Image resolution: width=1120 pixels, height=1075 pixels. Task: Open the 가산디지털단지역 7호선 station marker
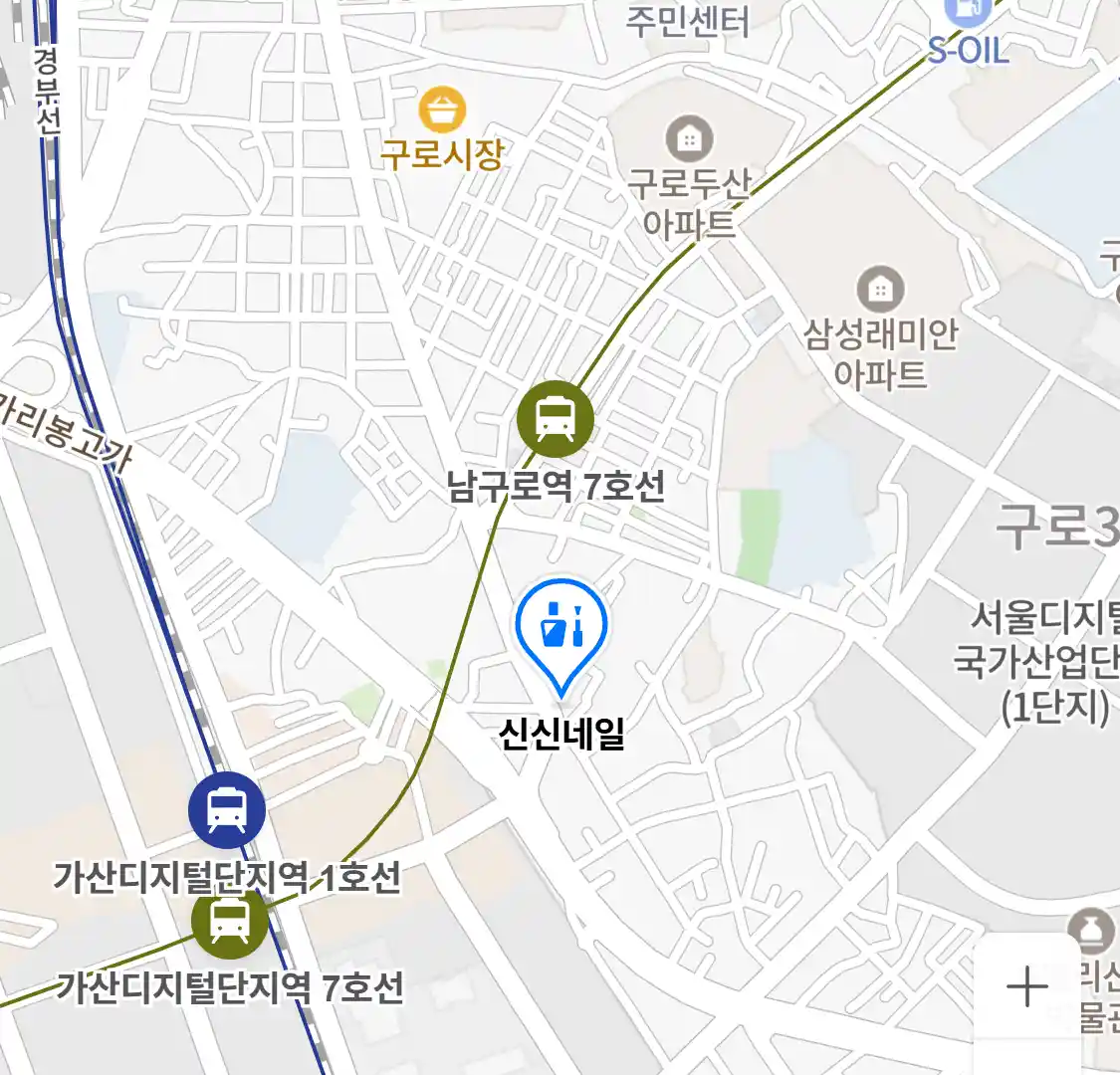tap(230, 920)
